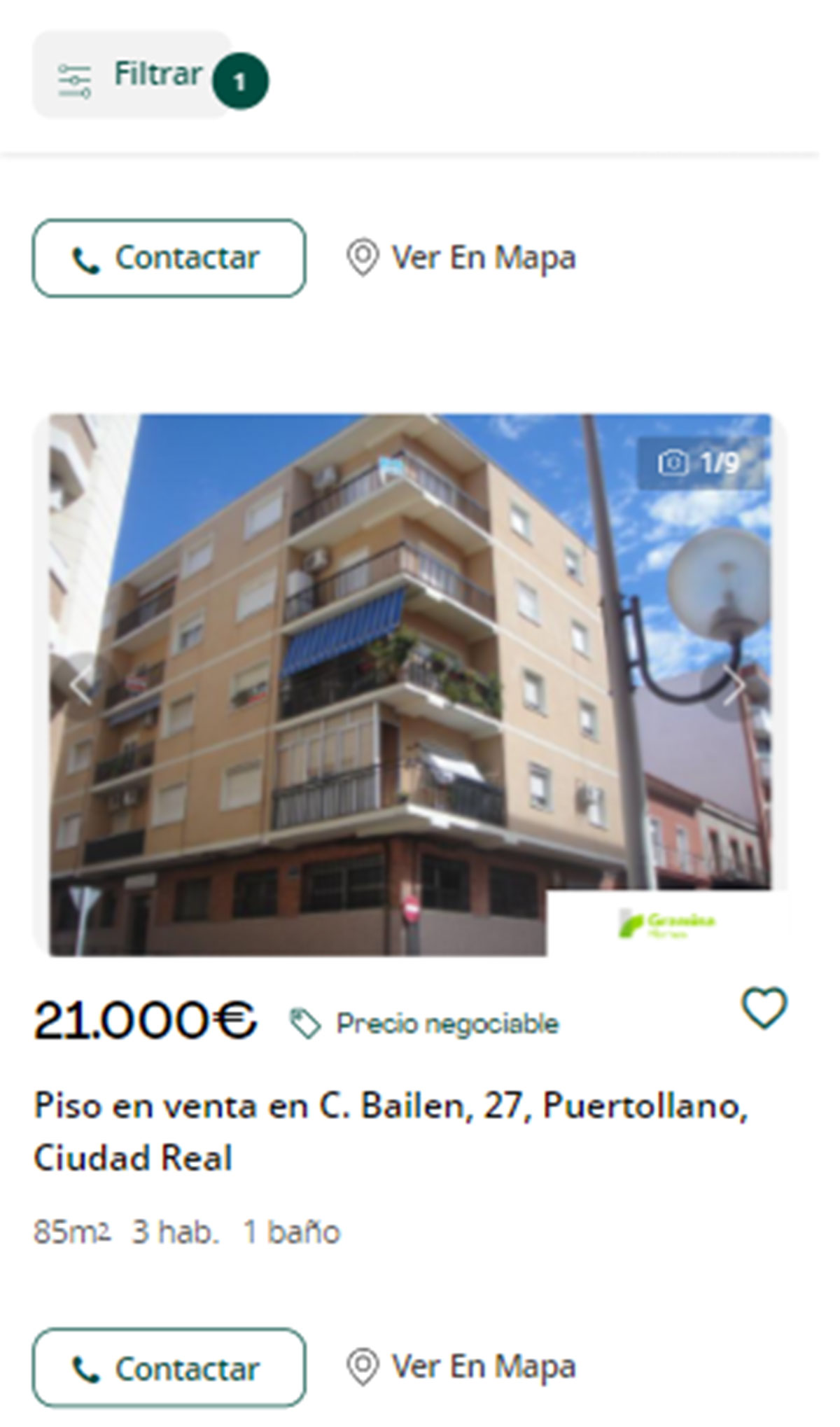This screenshot has width=840, height=1427.
Task: View the C. Bailen flat on the map
Action: 461,1367
